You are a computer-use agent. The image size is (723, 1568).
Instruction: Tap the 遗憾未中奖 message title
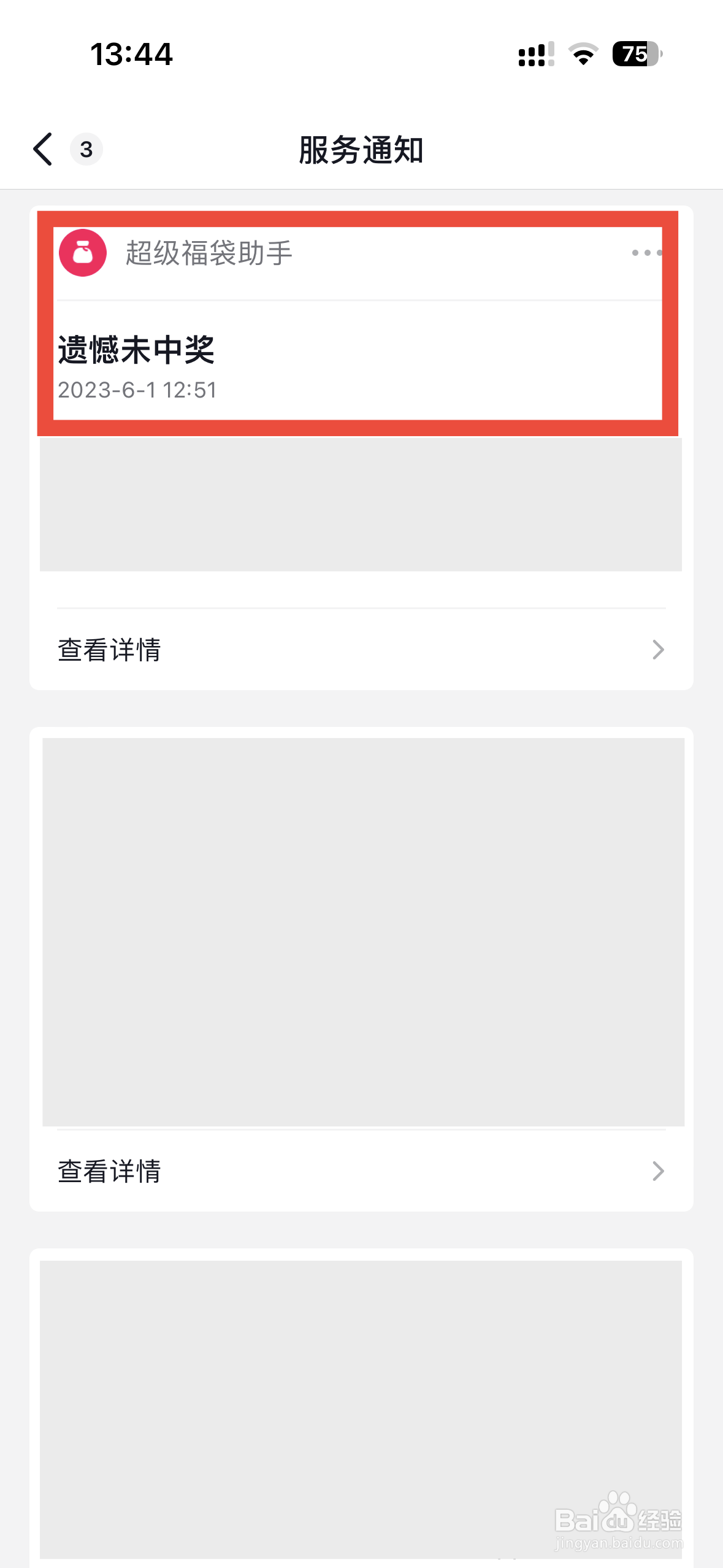point(137,350)
